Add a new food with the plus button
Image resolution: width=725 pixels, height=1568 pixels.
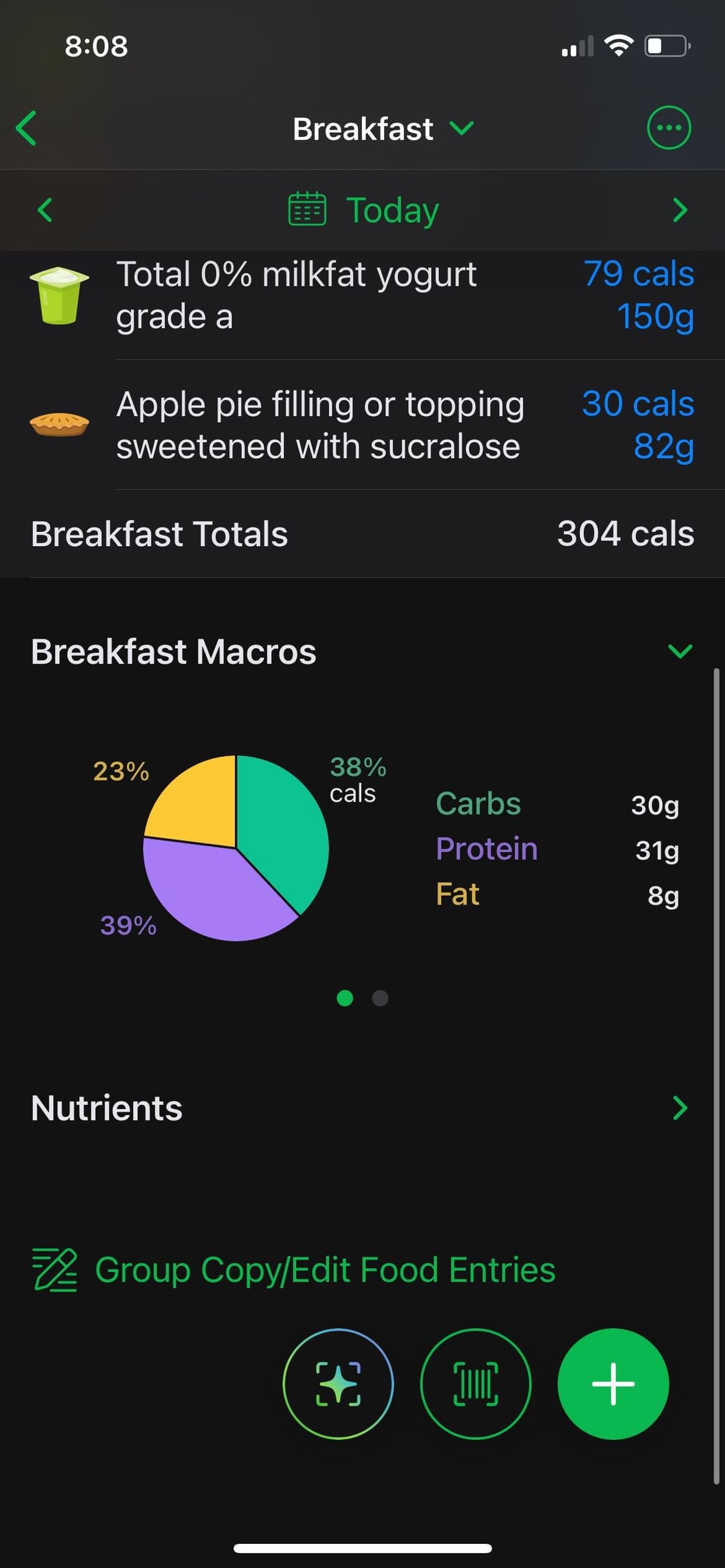(613, 1383)
